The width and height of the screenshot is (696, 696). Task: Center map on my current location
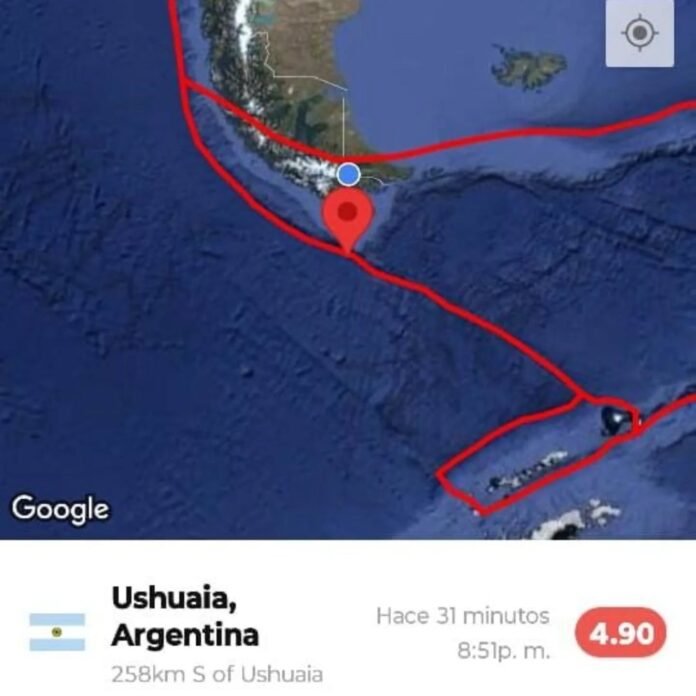639,34
